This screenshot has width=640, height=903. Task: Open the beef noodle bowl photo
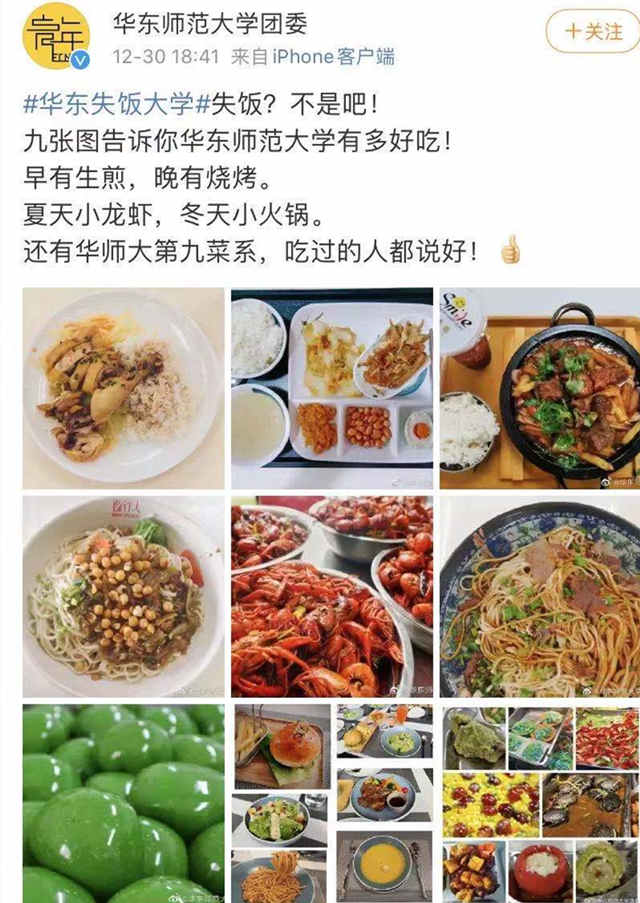540,597
